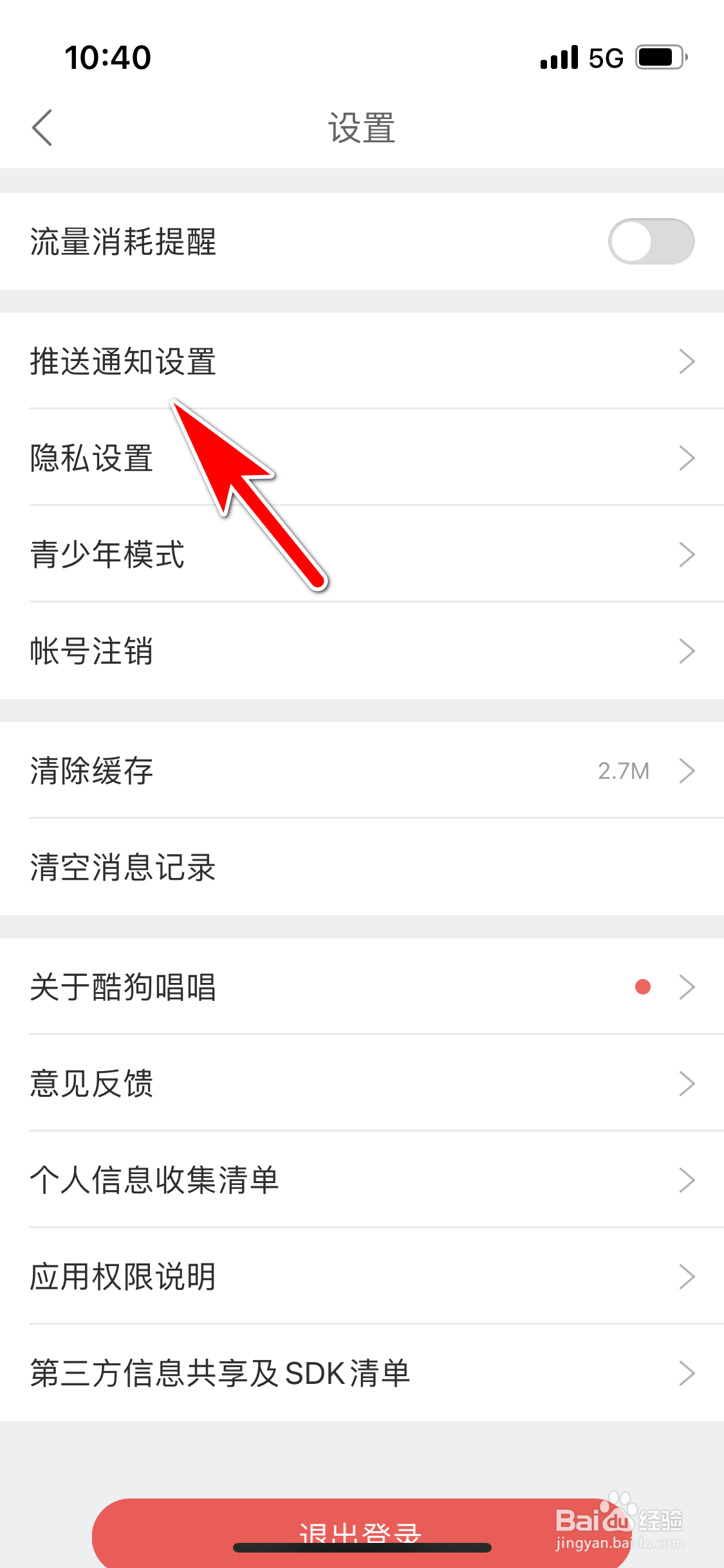Click chevron next to 清除缓存 row
Screen dimensions: 724x1568
click(x=687, y=770)
